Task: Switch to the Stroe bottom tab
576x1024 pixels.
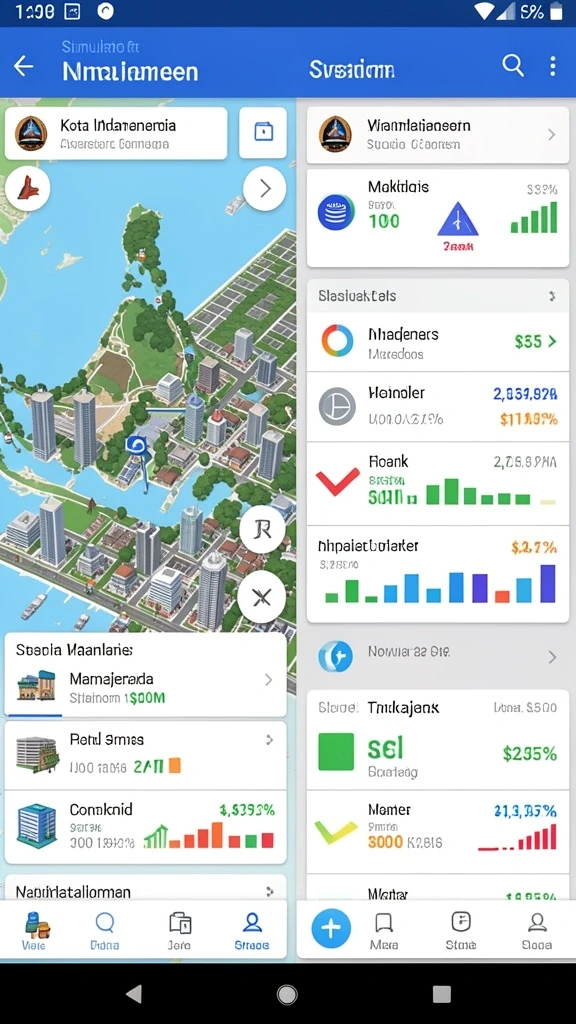Action: [x=461, y=931]
